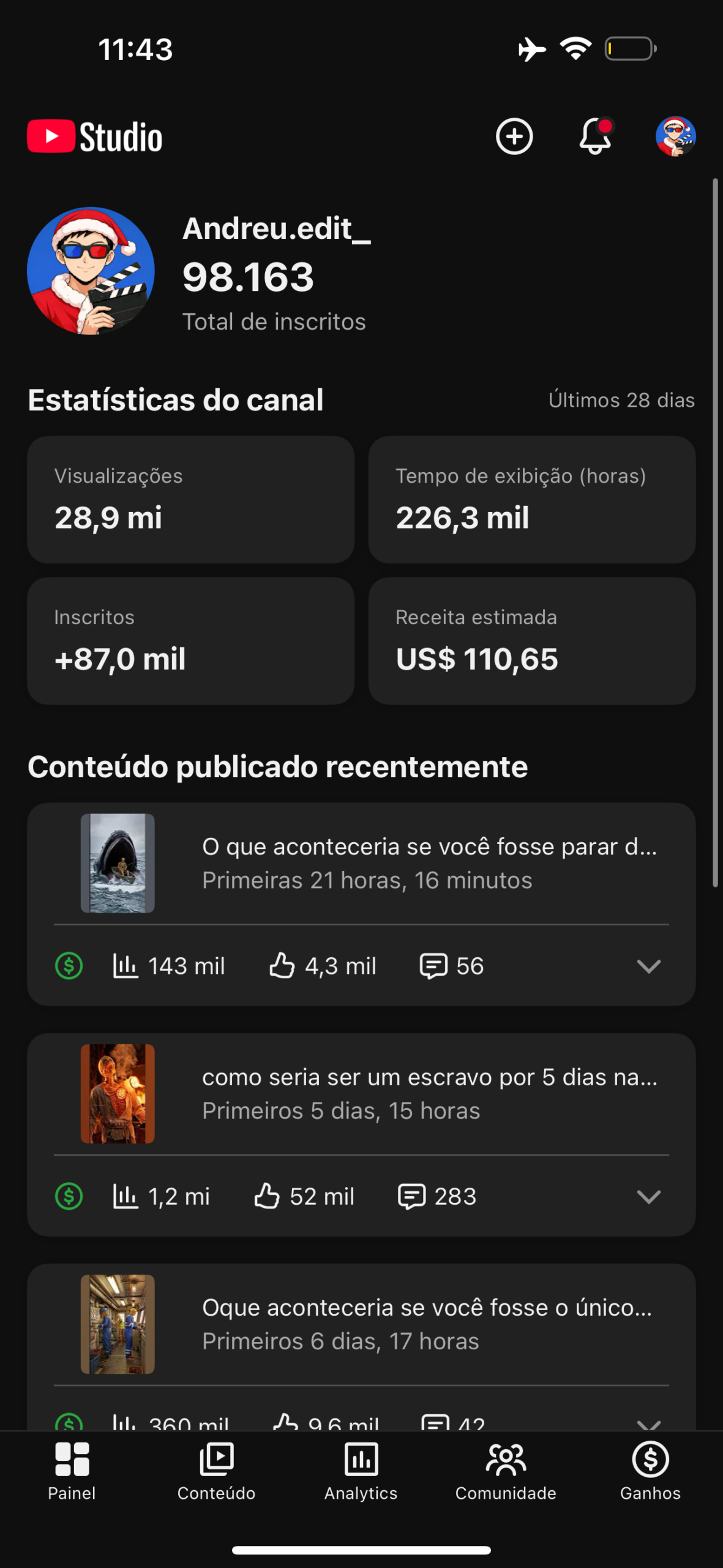Open the account avatar menu

point(675,136)
